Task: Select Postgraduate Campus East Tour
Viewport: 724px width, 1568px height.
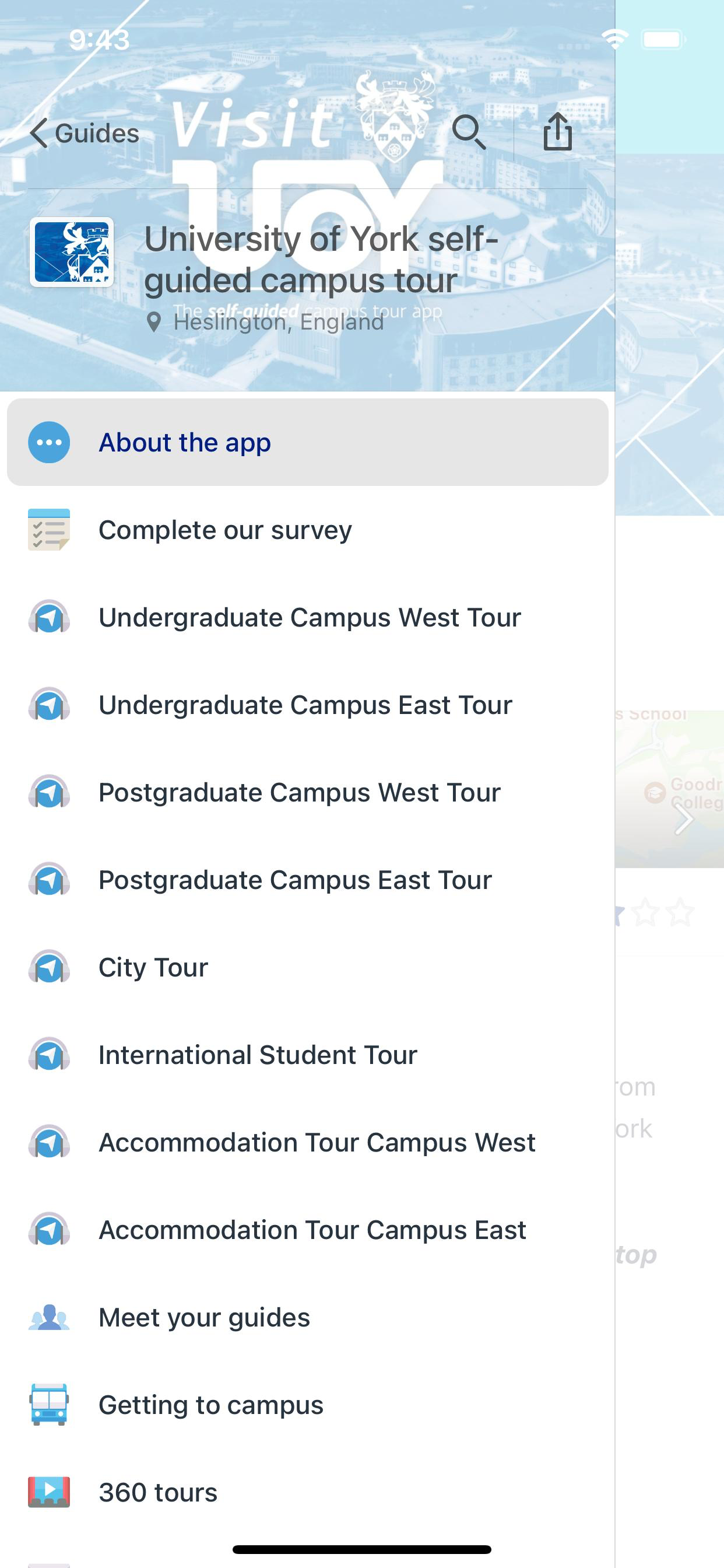Action: click(307, 880)
